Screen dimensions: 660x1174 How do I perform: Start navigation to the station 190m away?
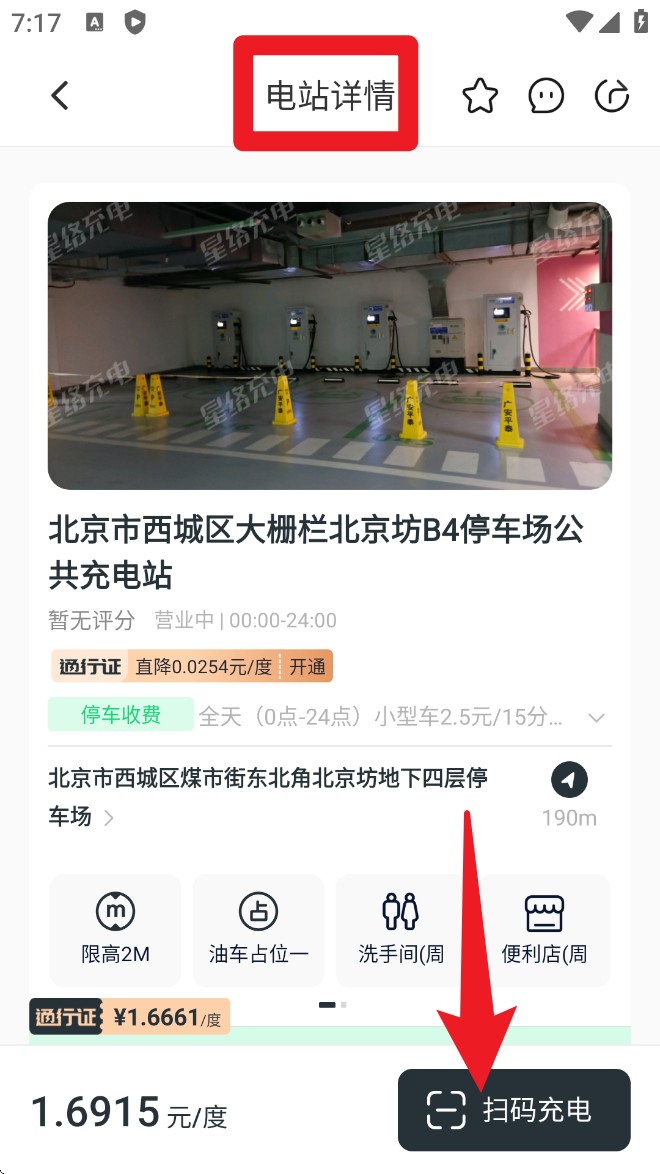570,780
